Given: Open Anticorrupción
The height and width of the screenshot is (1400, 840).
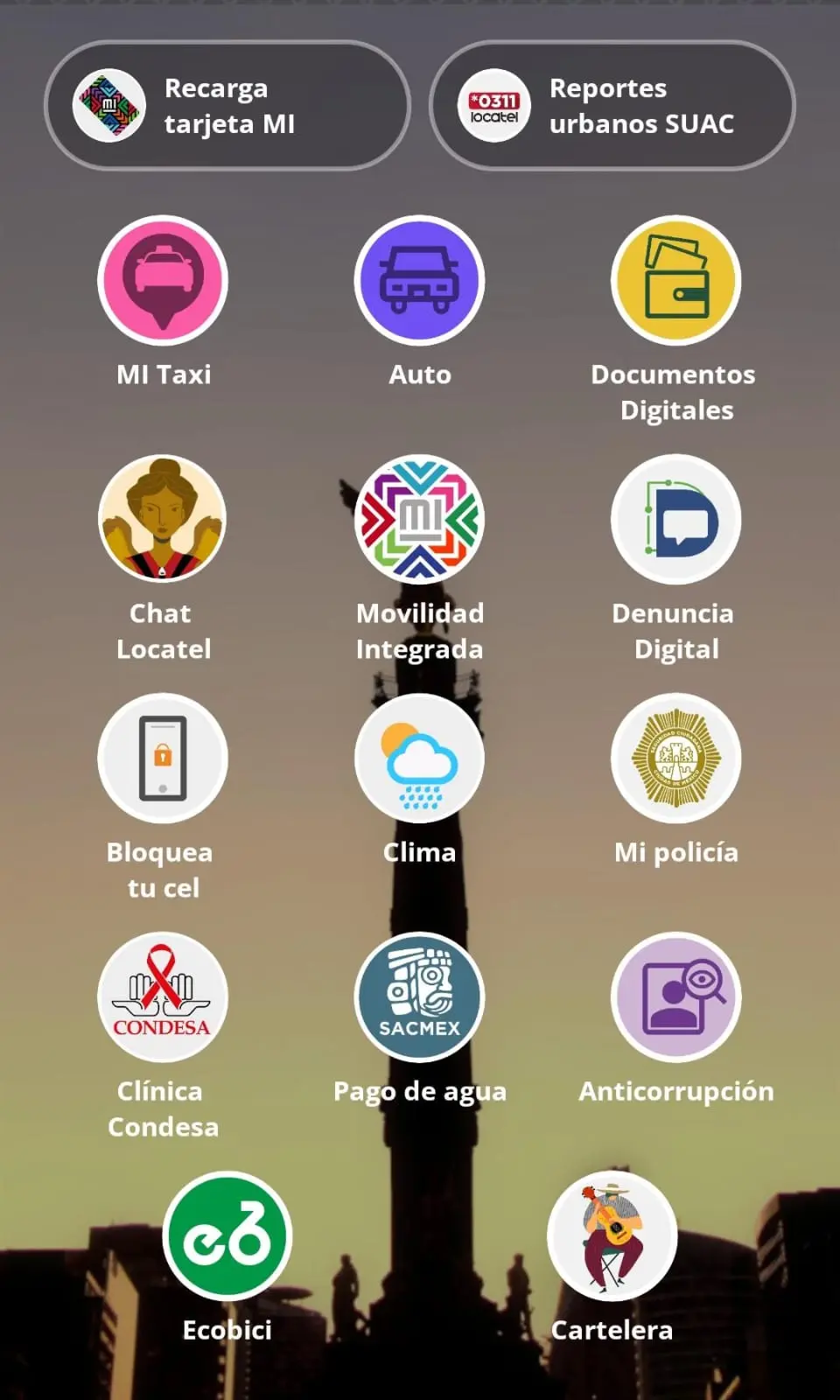Looking at the screenshot, I should (x=675, y=997).
